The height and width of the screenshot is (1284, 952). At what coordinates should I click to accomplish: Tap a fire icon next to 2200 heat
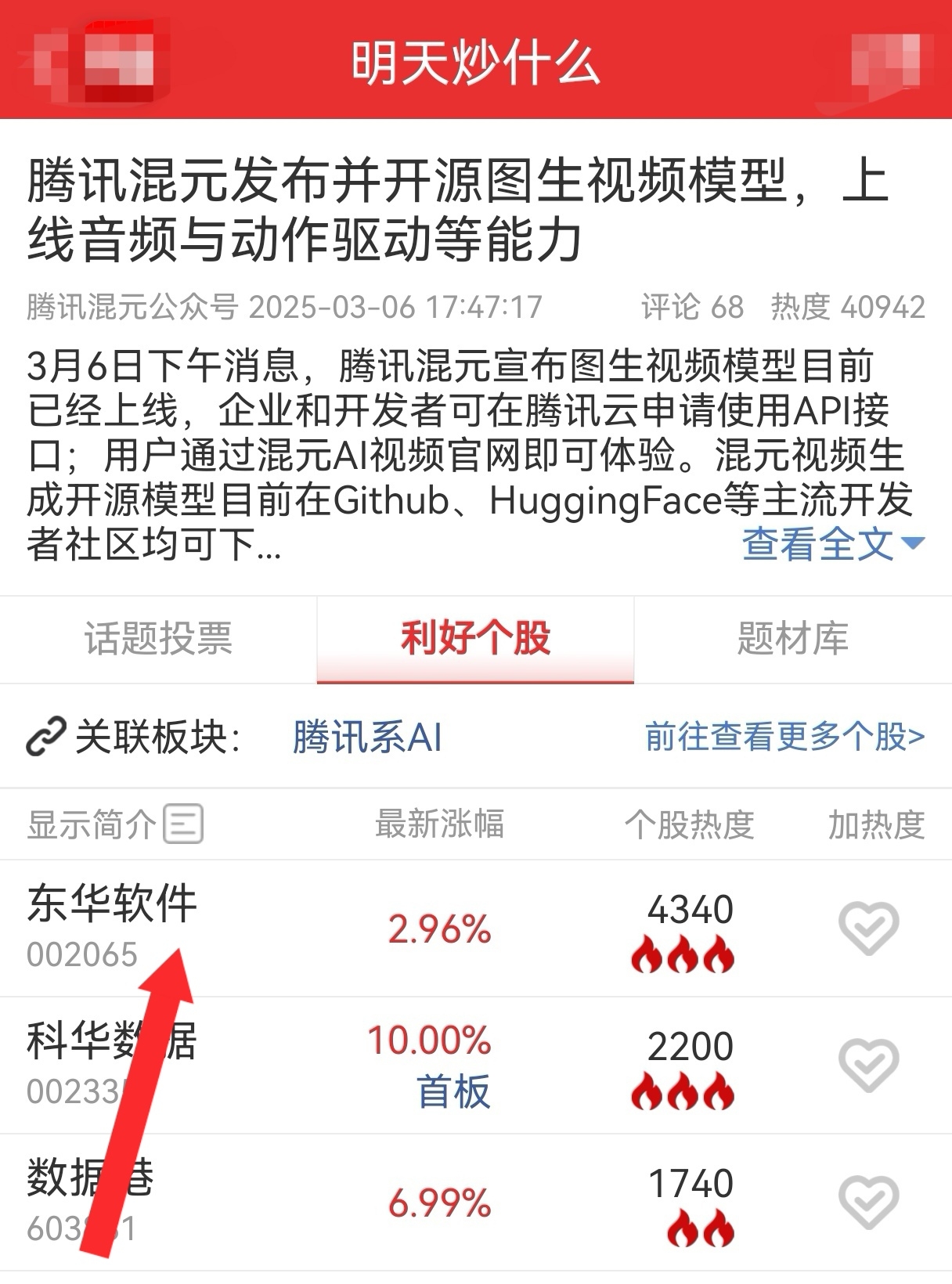click(646, 1091)
